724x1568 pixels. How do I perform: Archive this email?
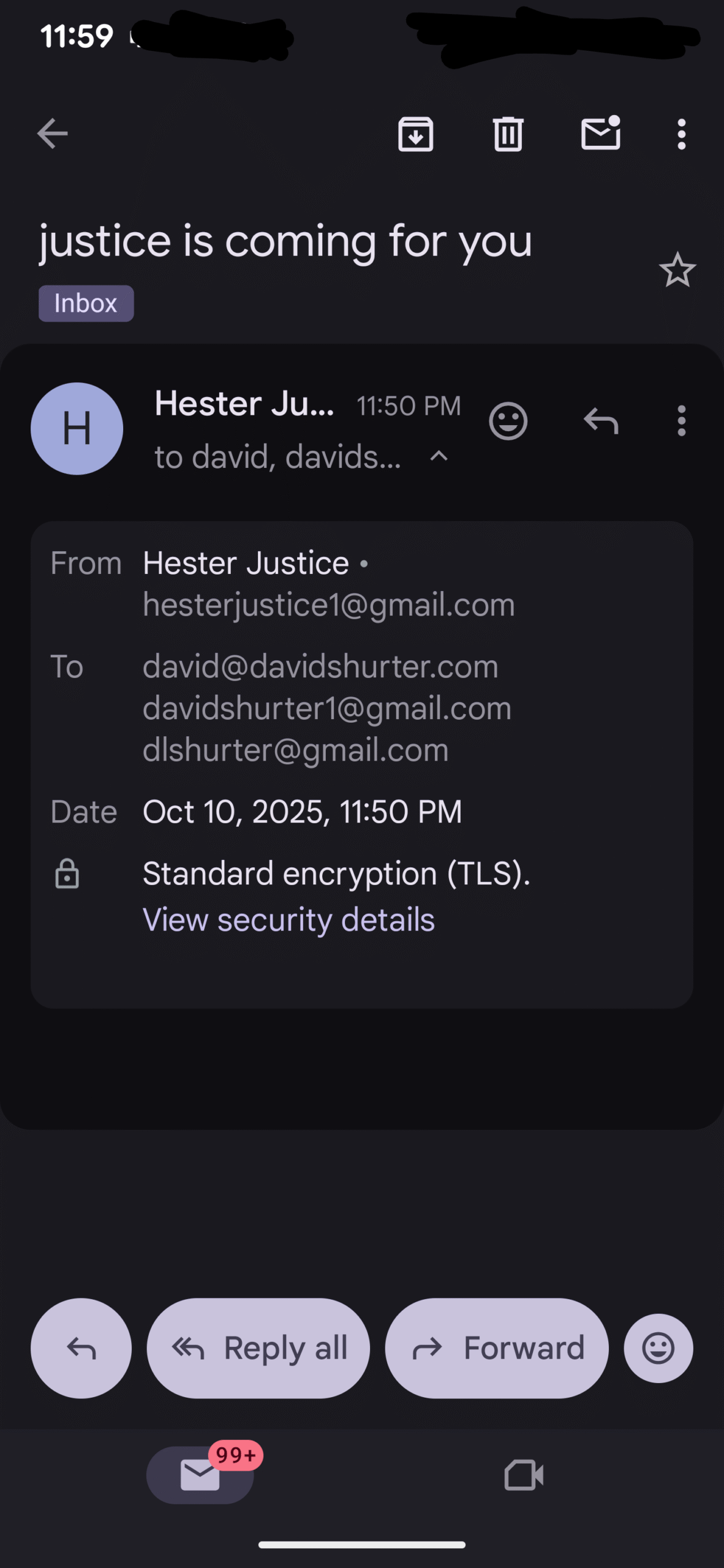coord(415,134)
